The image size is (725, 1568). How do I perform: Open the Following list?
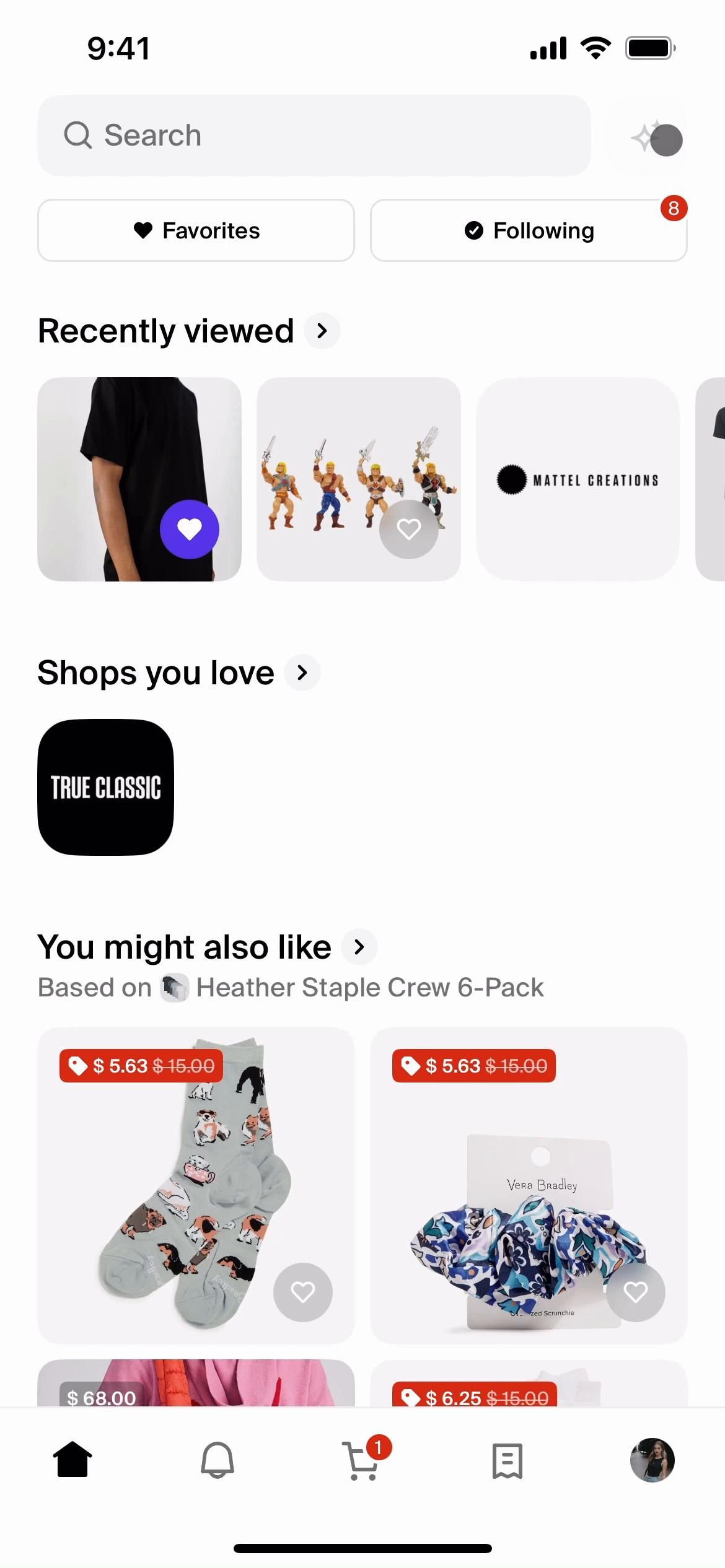click(529, 230)
